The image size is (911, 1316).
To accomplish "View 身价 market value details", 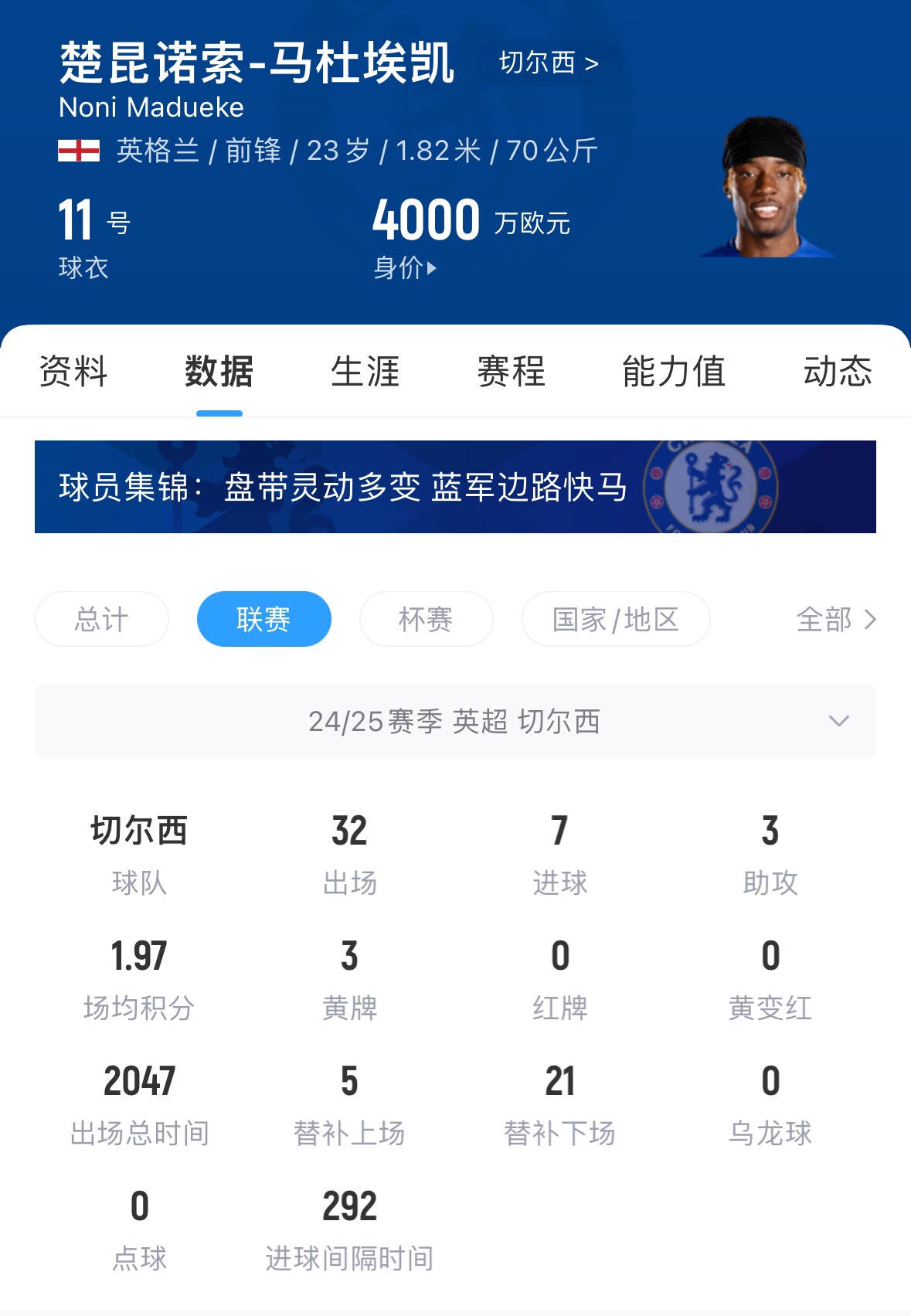I will click(x=405, y=268).
